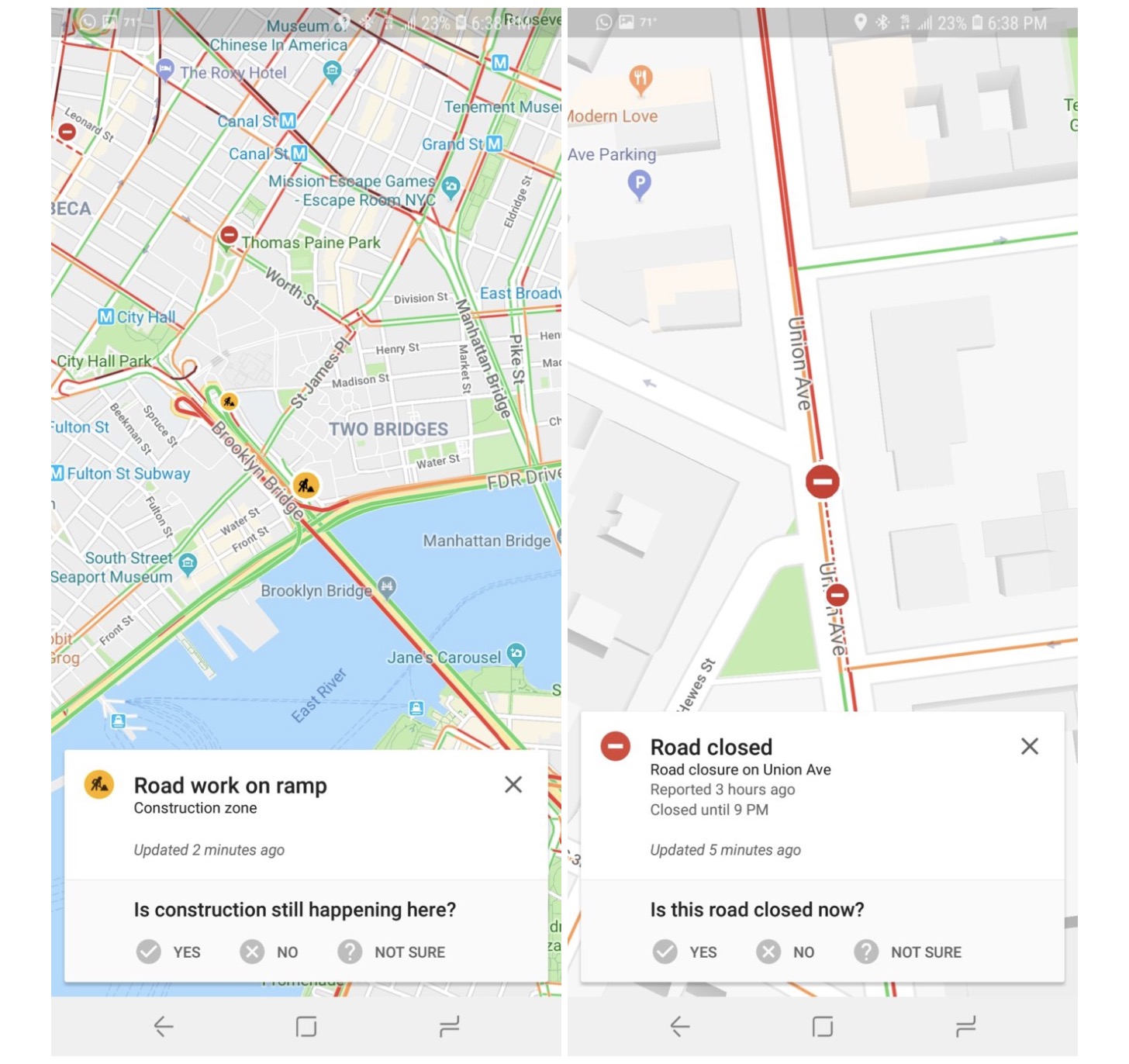Image resolution: width=1129 pixels, height=1064 pixels.
Task: Dismiss the Road closed card
Action: [1029, 746]
